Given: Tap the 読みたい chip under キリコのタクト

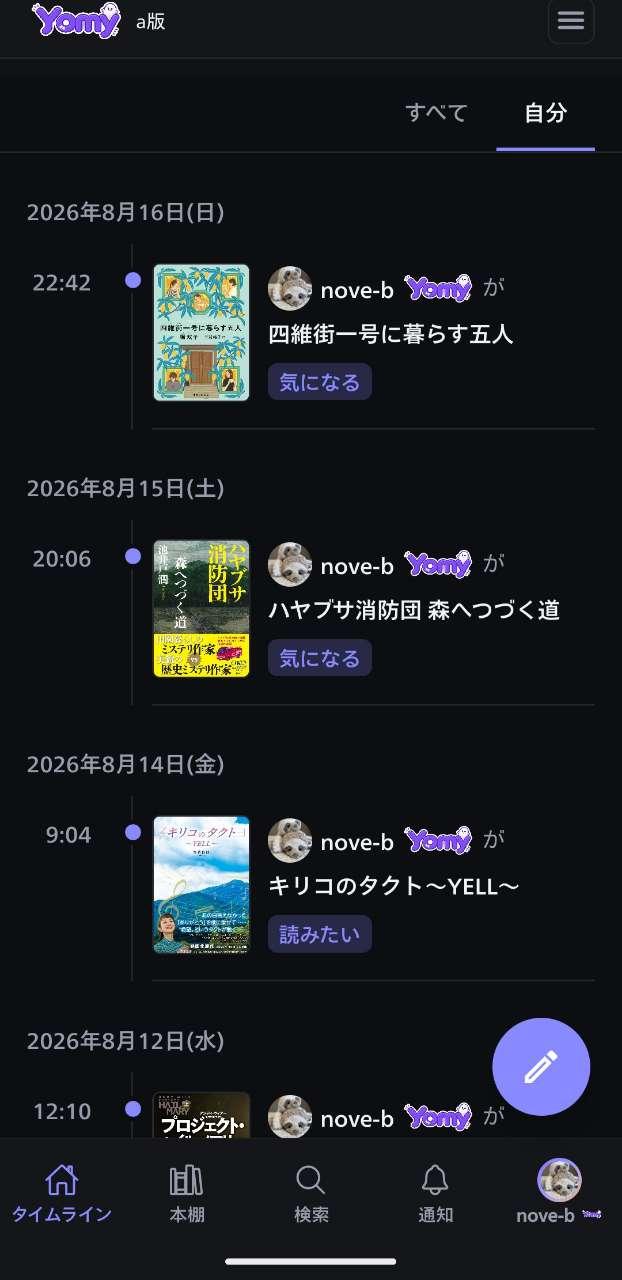Looking at the screenshot, I should (x=320, y=934).
